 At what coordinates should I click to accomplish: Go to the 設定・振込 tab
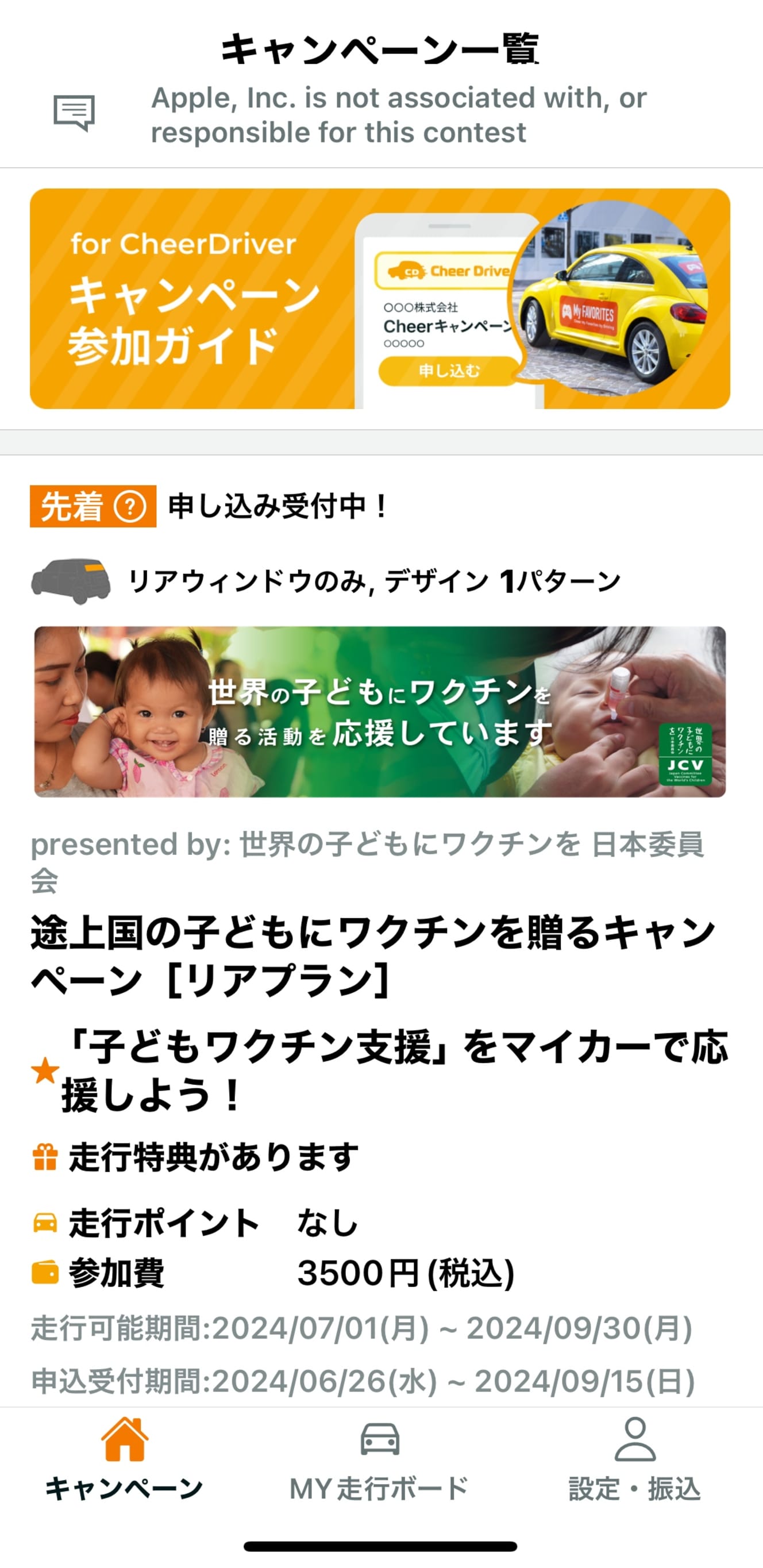coord(635,1461)
